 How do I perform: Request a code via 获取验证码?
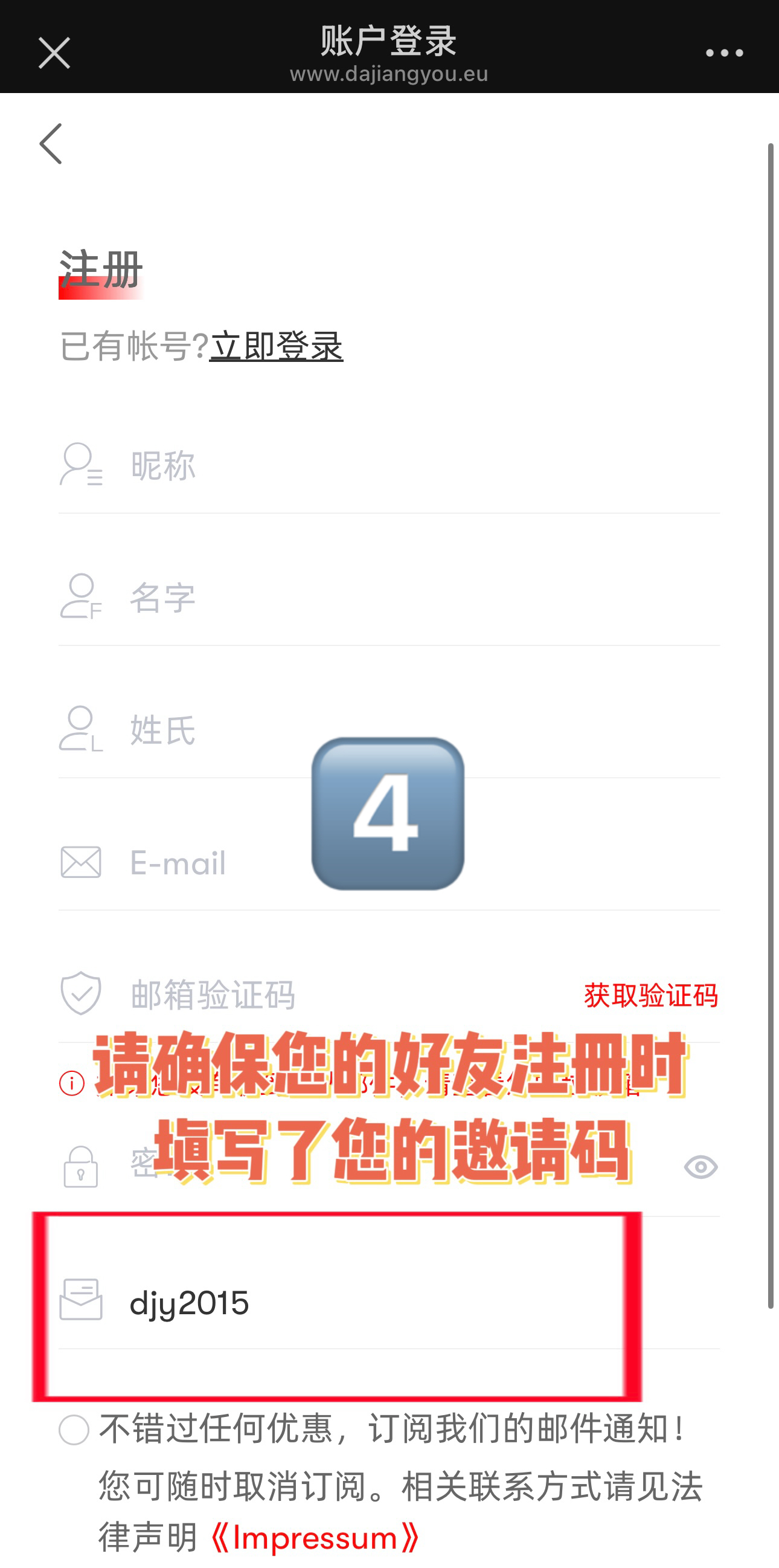click(651, 996)
